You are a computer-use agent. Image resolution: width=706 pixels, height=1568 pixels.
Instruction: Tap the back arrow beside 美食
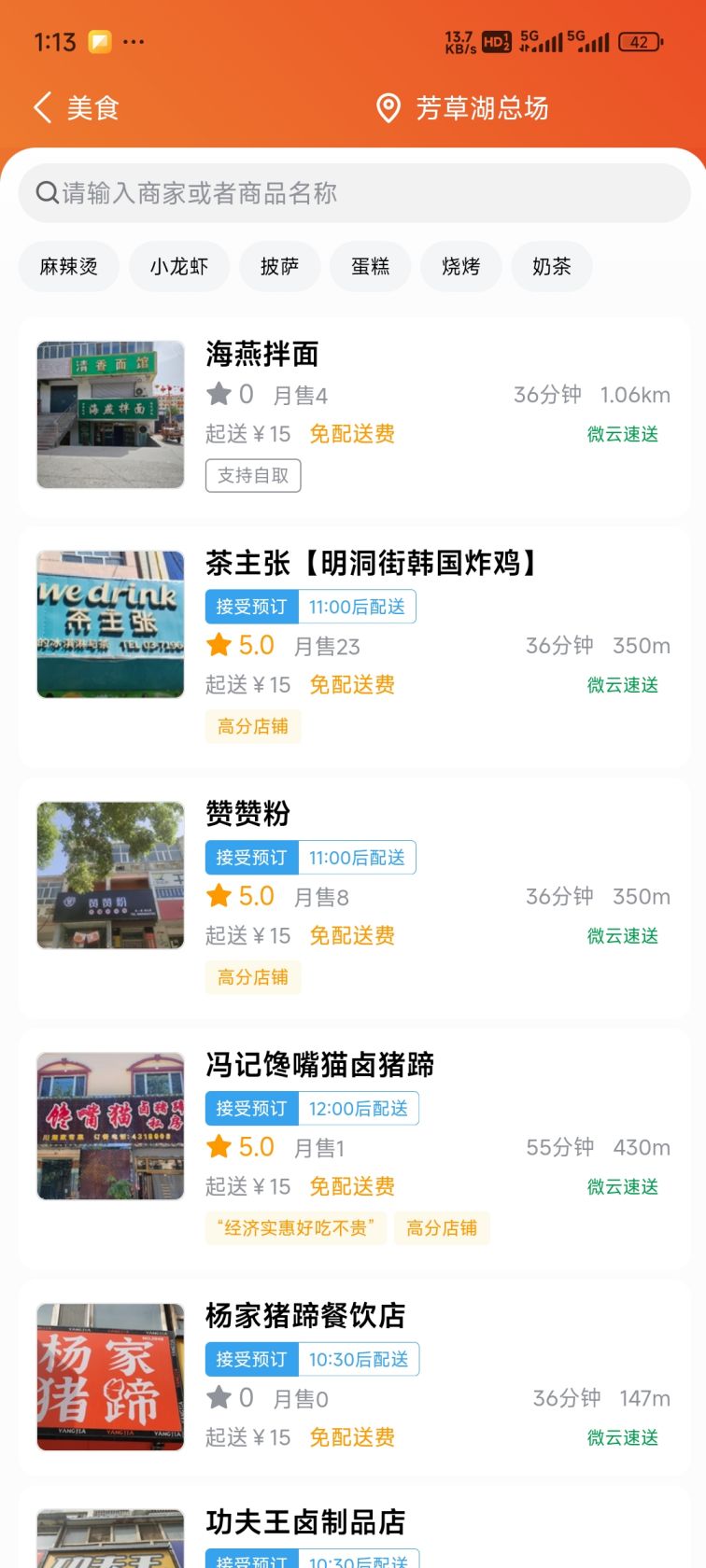40,108
